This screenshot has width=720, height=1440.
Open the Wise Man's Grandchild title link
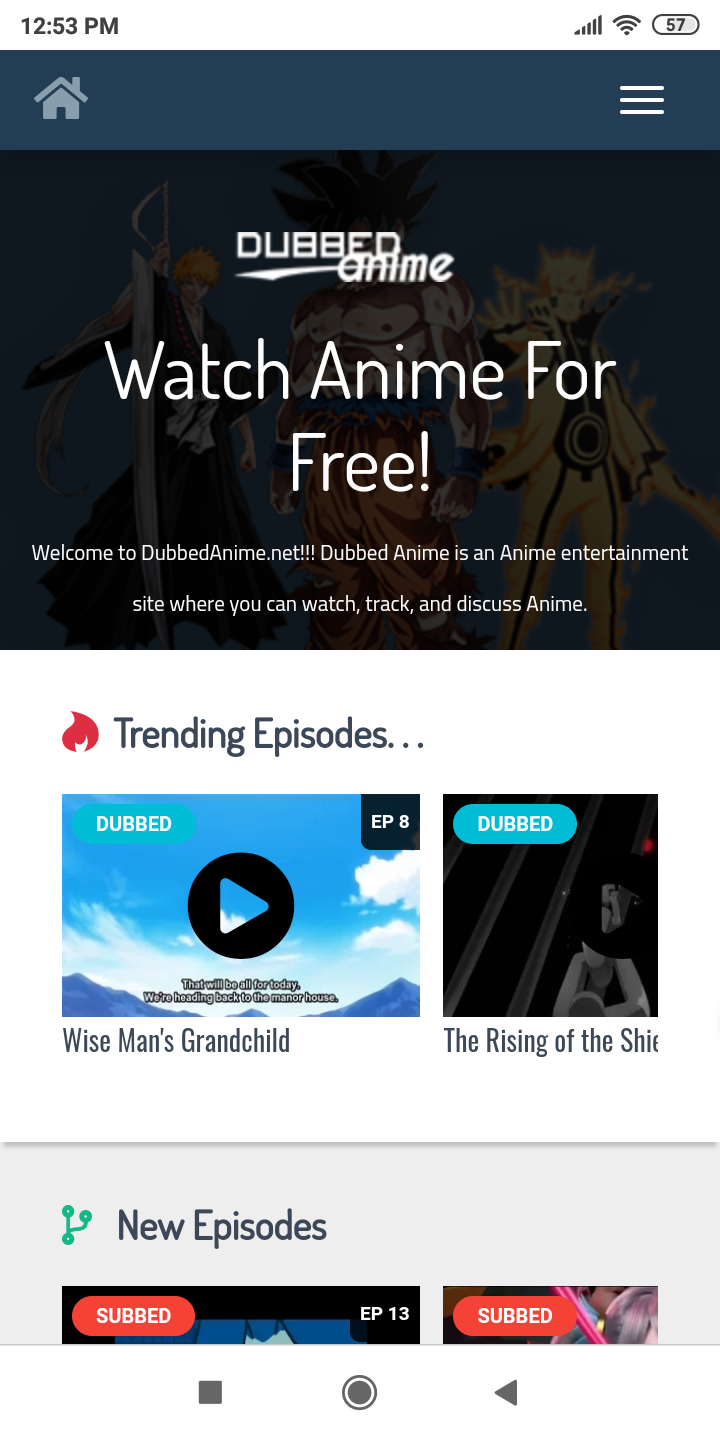[x=176, y=1041]
